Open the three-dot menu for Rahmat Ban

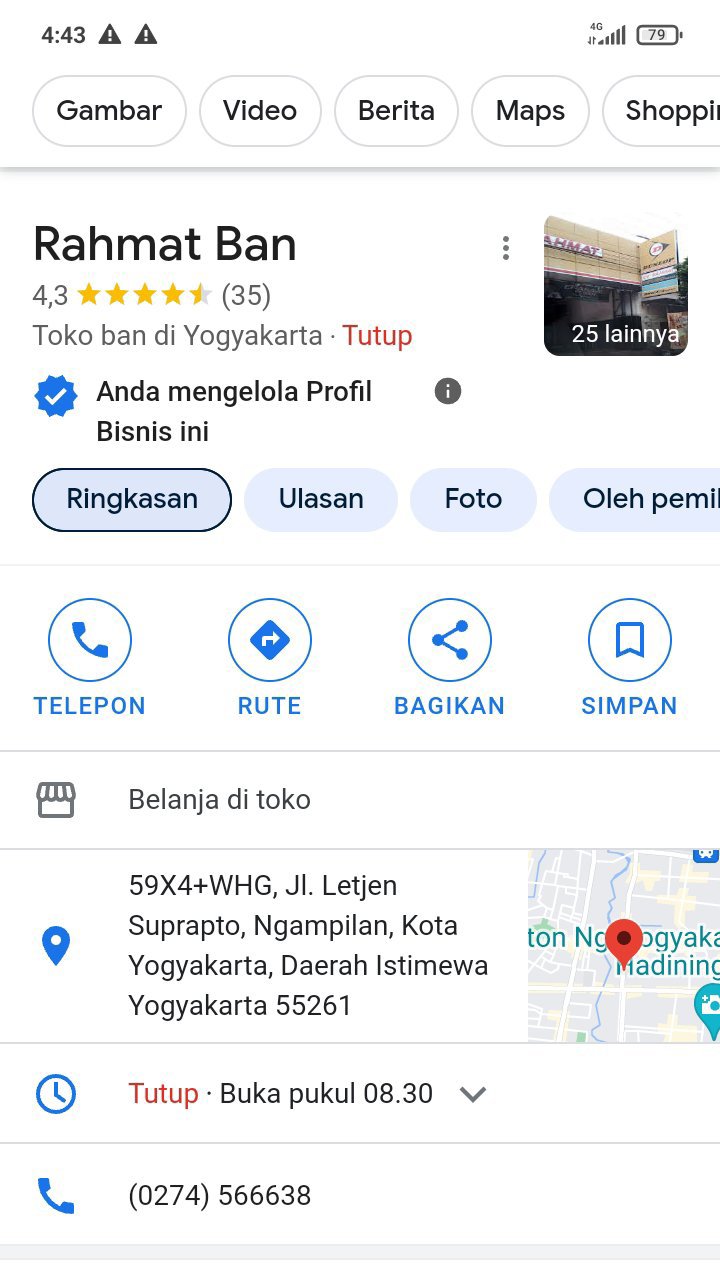(x=506, y=248)
